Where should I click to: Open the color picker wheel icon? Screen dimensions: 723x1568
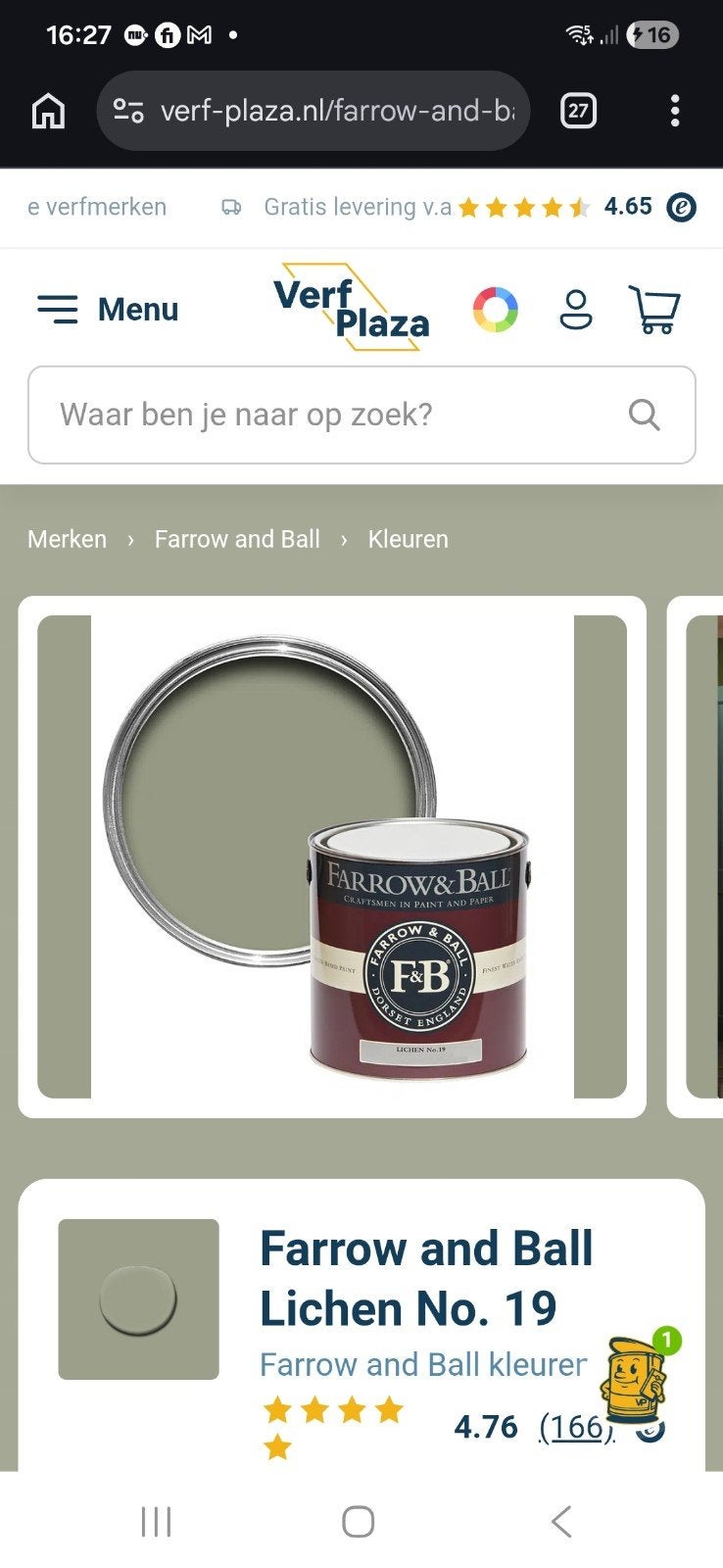(496, 310)
